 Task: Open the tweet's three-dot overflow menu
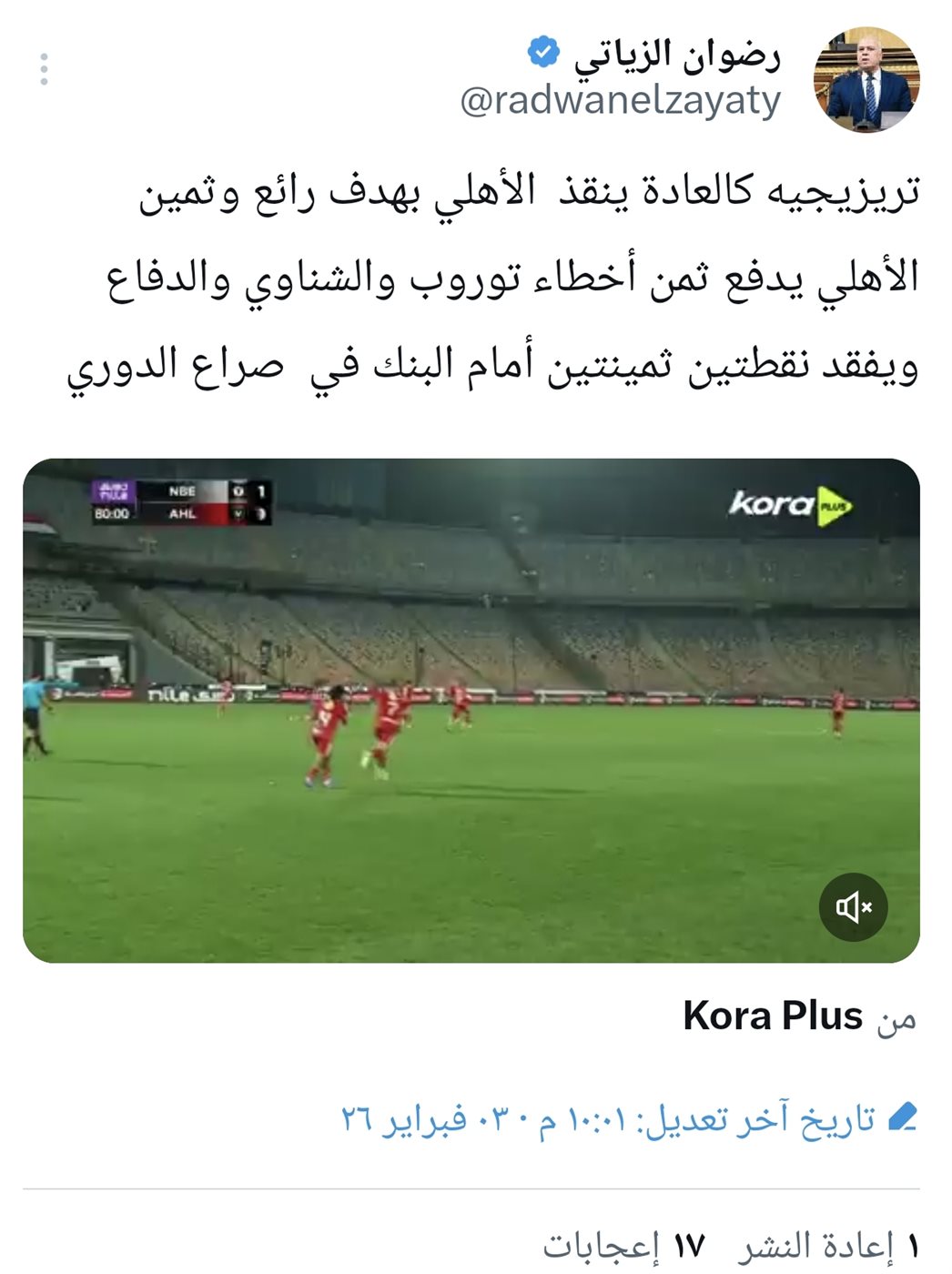(44, 70)
